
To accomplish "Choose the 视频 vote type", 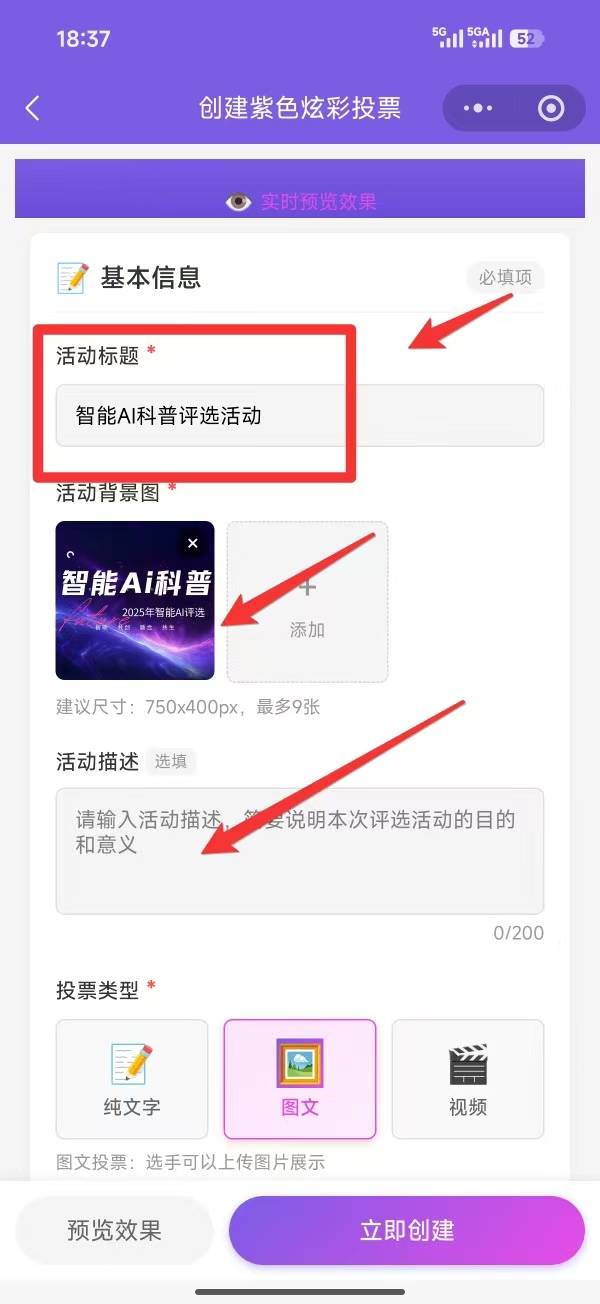I will click(x=468, y=1079).
